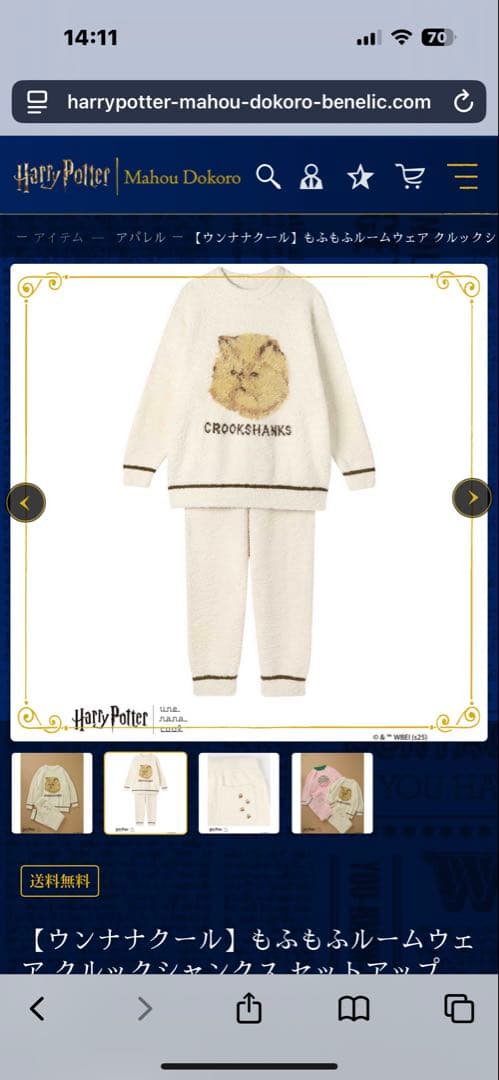Select first thumbnail with folded set on beige
This screenshot has height=1080, width=499.
(52, 793)
